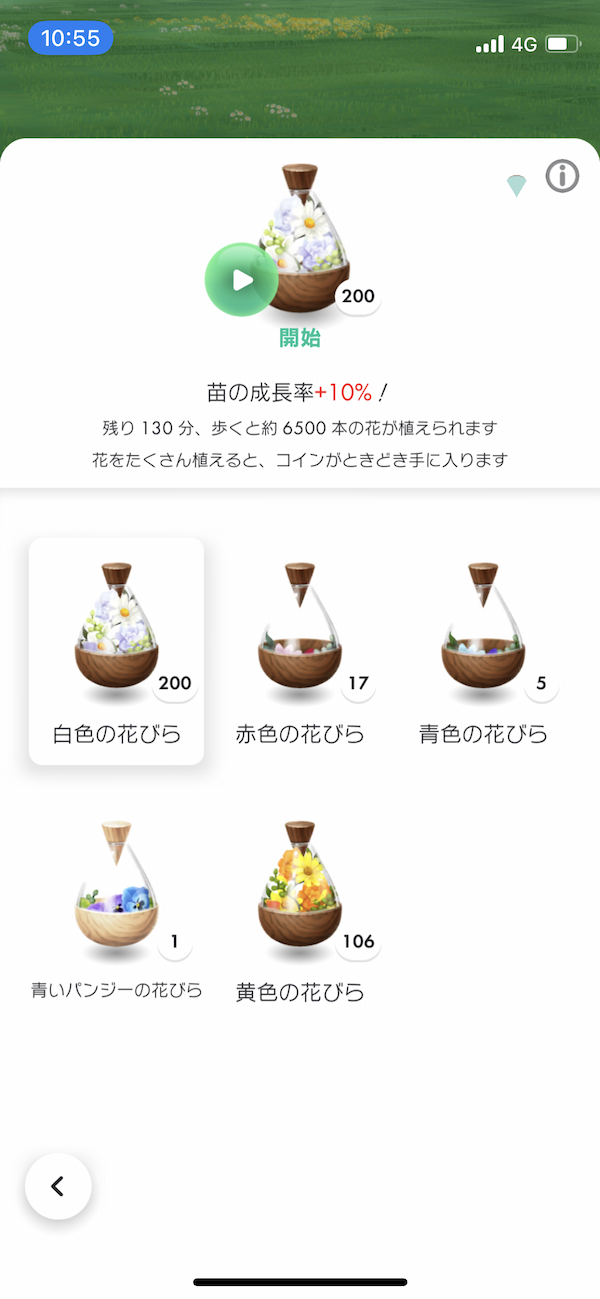The width and height of the screenshot is (600, 1299).
Task: Choose 黄色の花びら petals
Action: [x=300, y=908]
